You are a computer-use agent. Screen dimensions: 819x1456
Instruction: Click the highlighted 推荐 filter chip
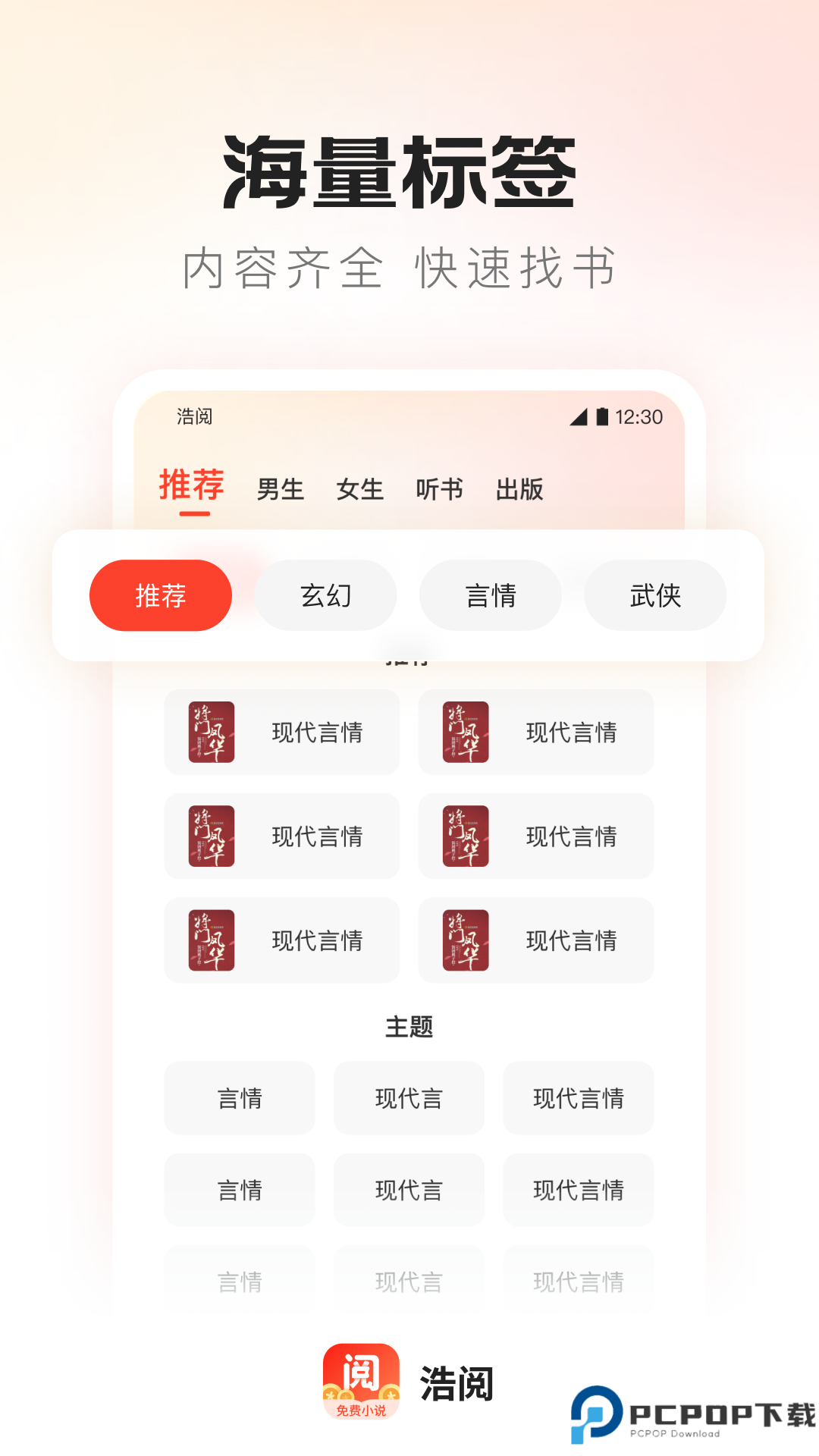click(x=161, y=596)
